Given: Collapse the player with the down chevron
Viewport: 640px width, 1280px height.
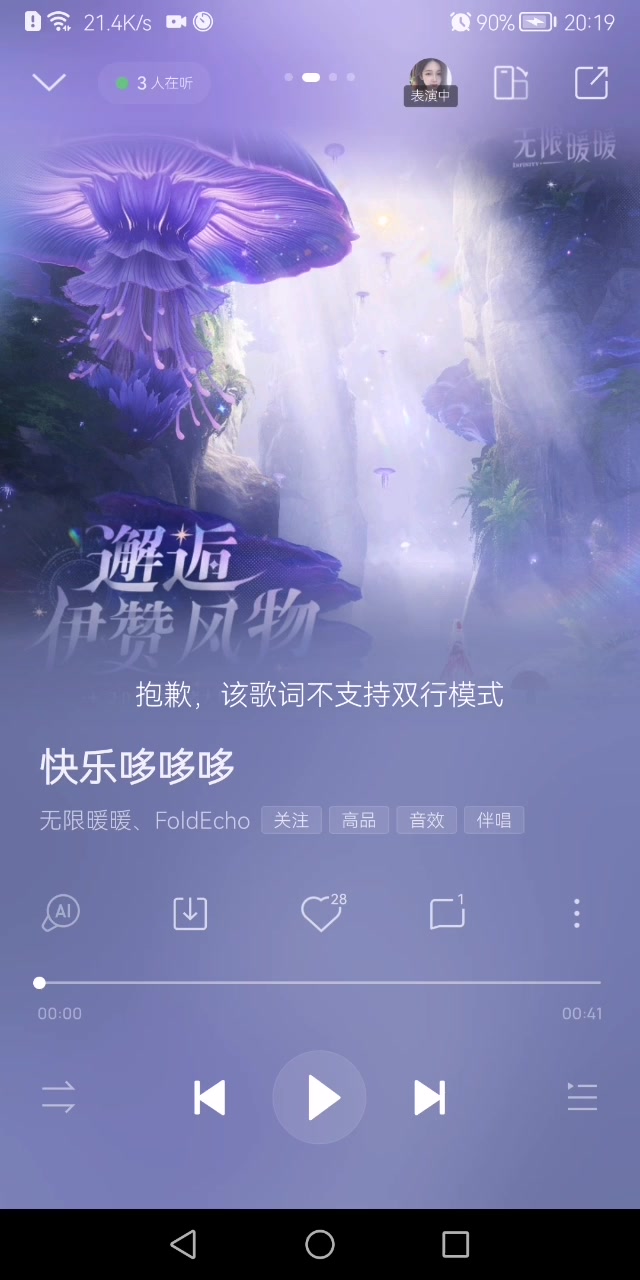Looking at the screenshot, I should [49, 83].
